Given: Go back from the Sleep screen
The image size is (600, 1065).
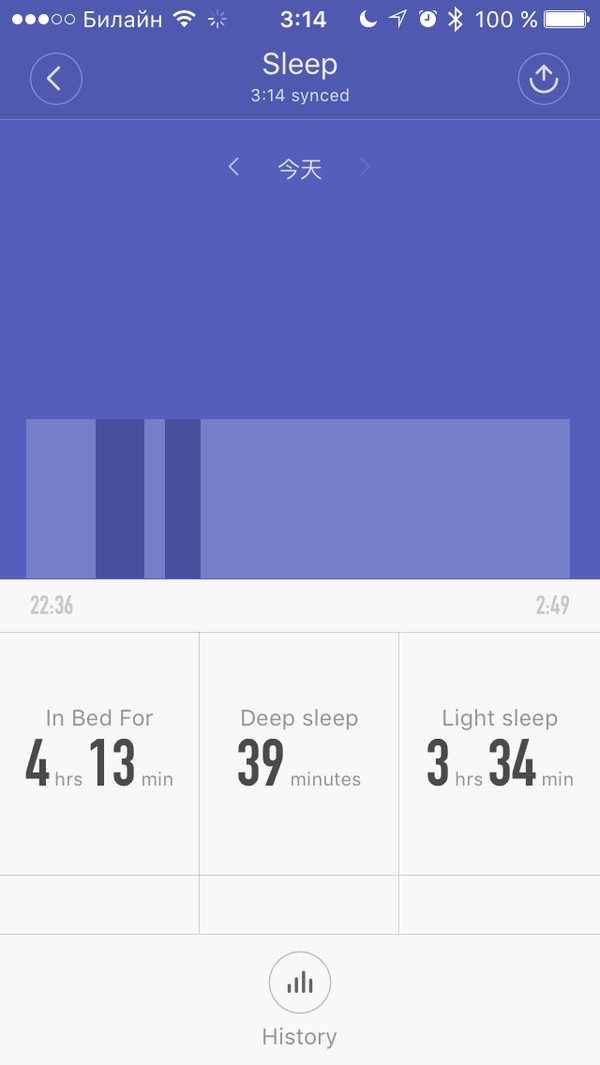Looking at the screenshot, I should pyautogui.click(x=55, y=79).
